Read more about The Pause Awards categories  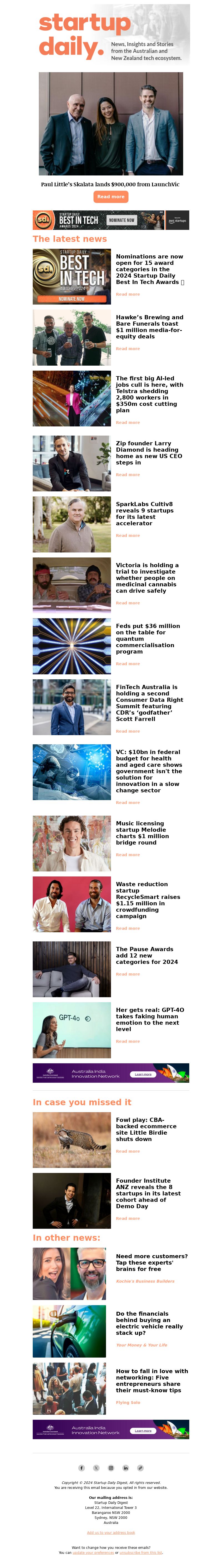click(128, 974)
